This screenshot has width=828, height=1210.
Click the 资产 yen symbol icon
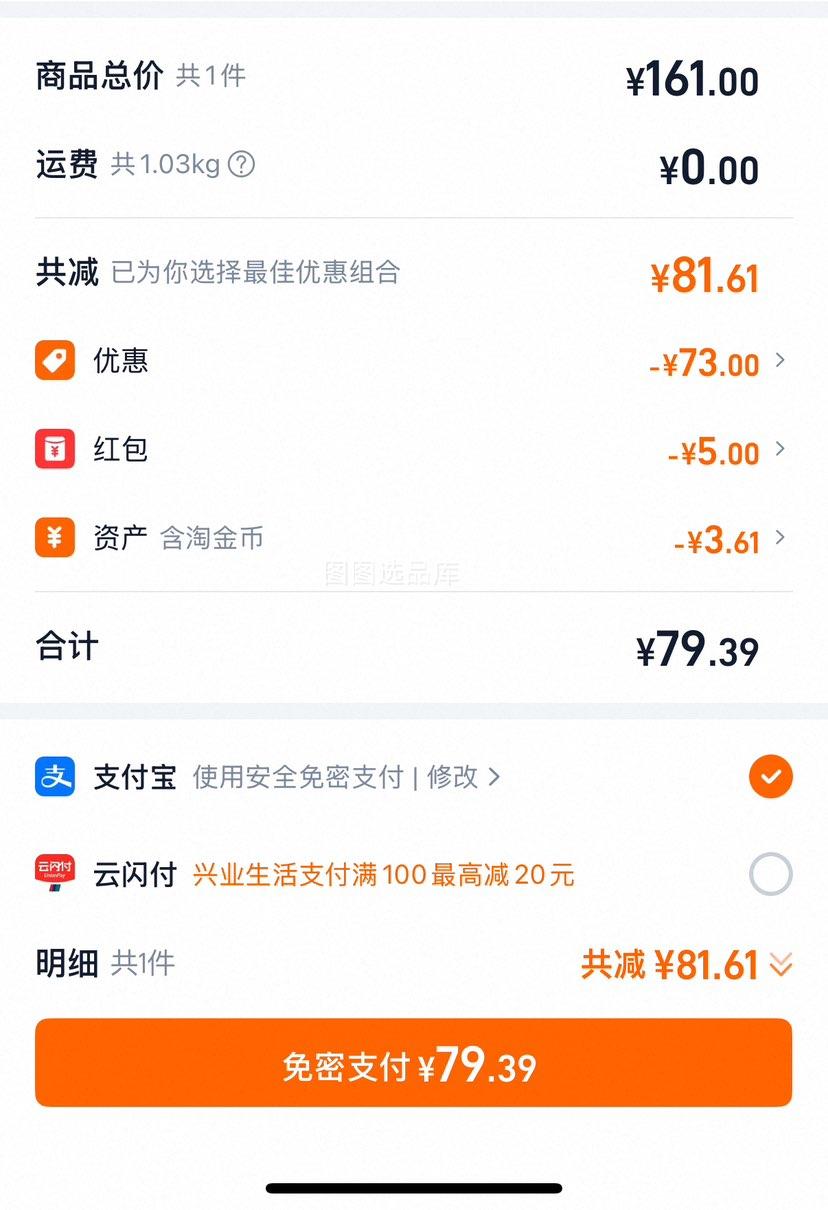(x=55, y=537)
